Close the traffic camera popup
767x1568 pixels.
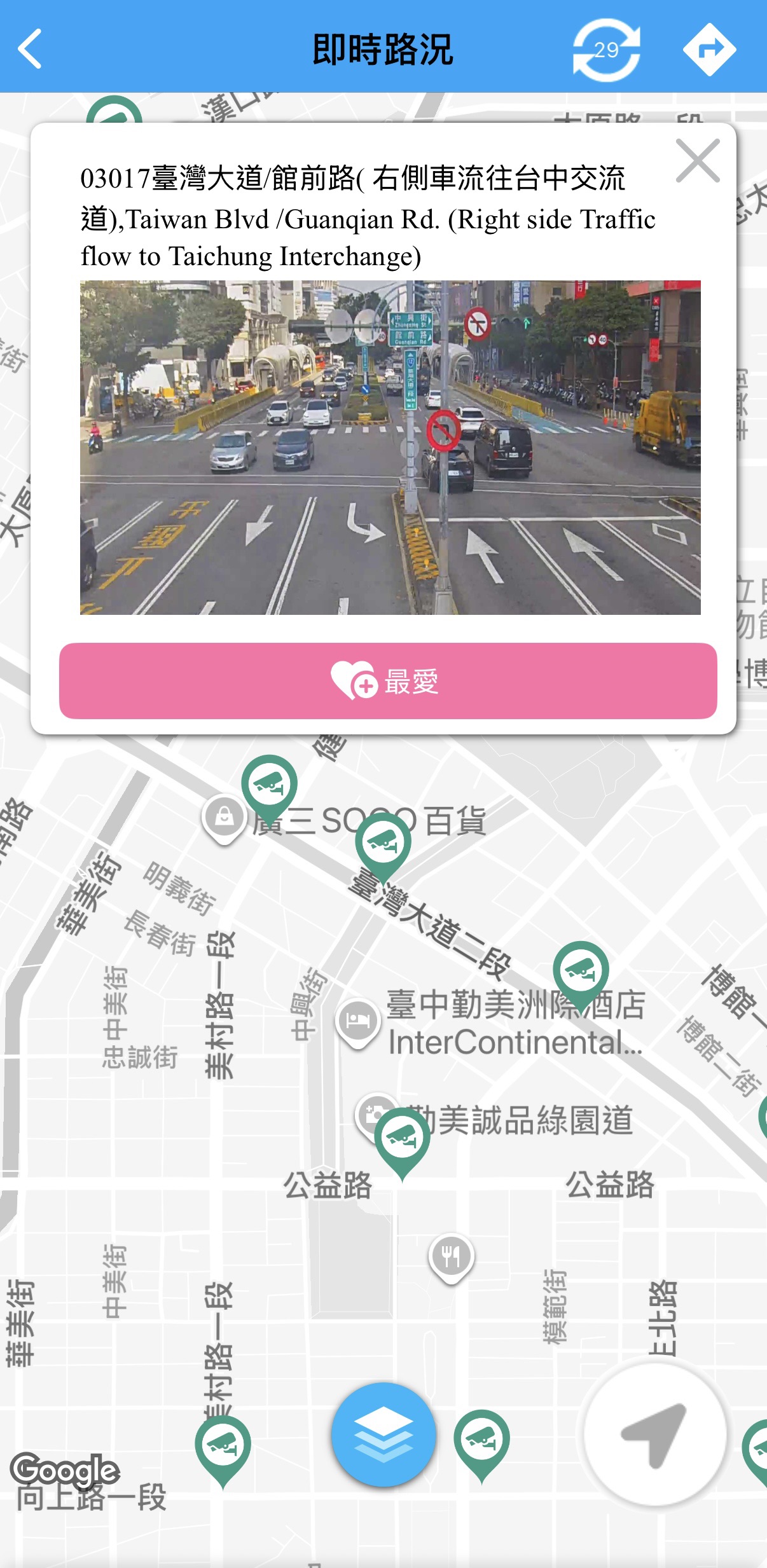click(698, 161)
